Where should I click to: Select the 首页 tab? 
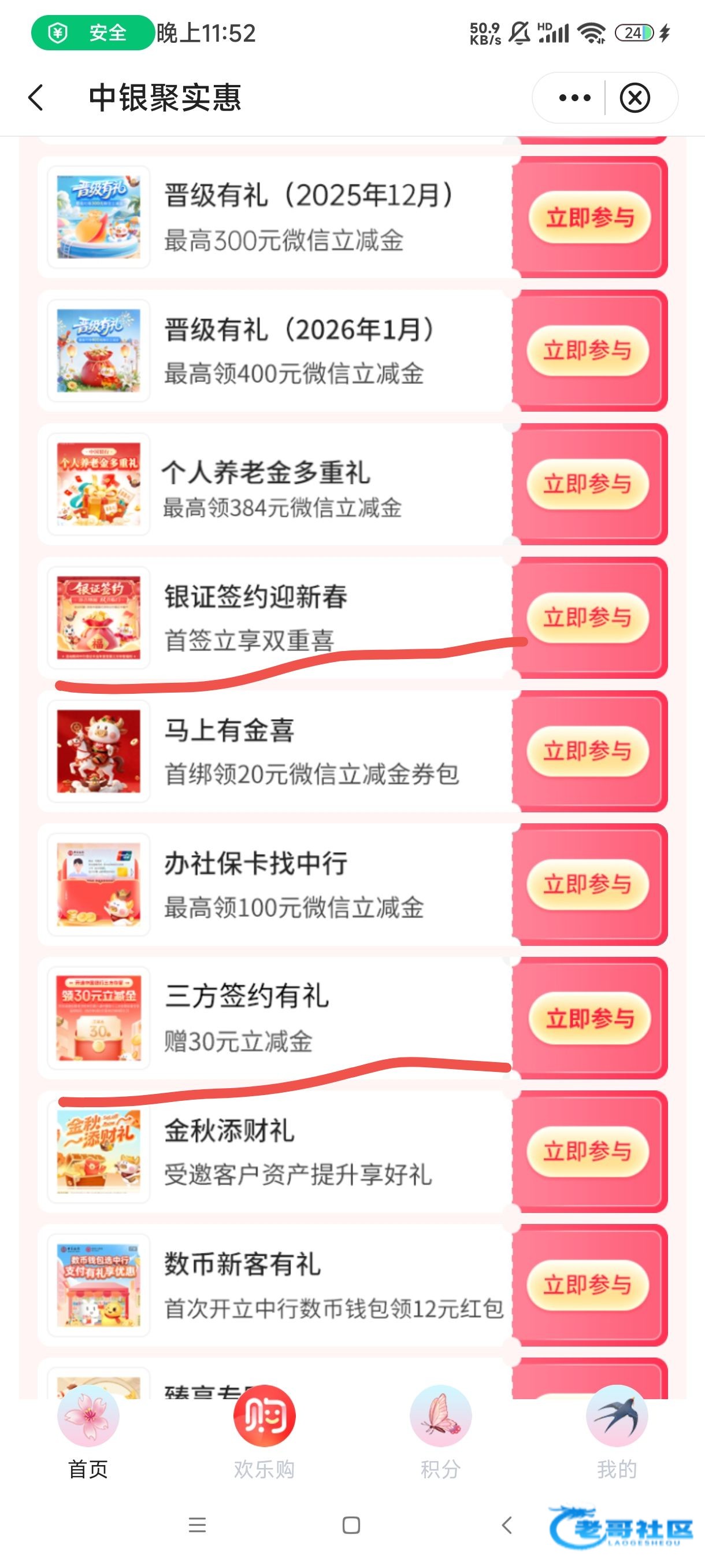pyautogui.click(x=88, y=1432)
